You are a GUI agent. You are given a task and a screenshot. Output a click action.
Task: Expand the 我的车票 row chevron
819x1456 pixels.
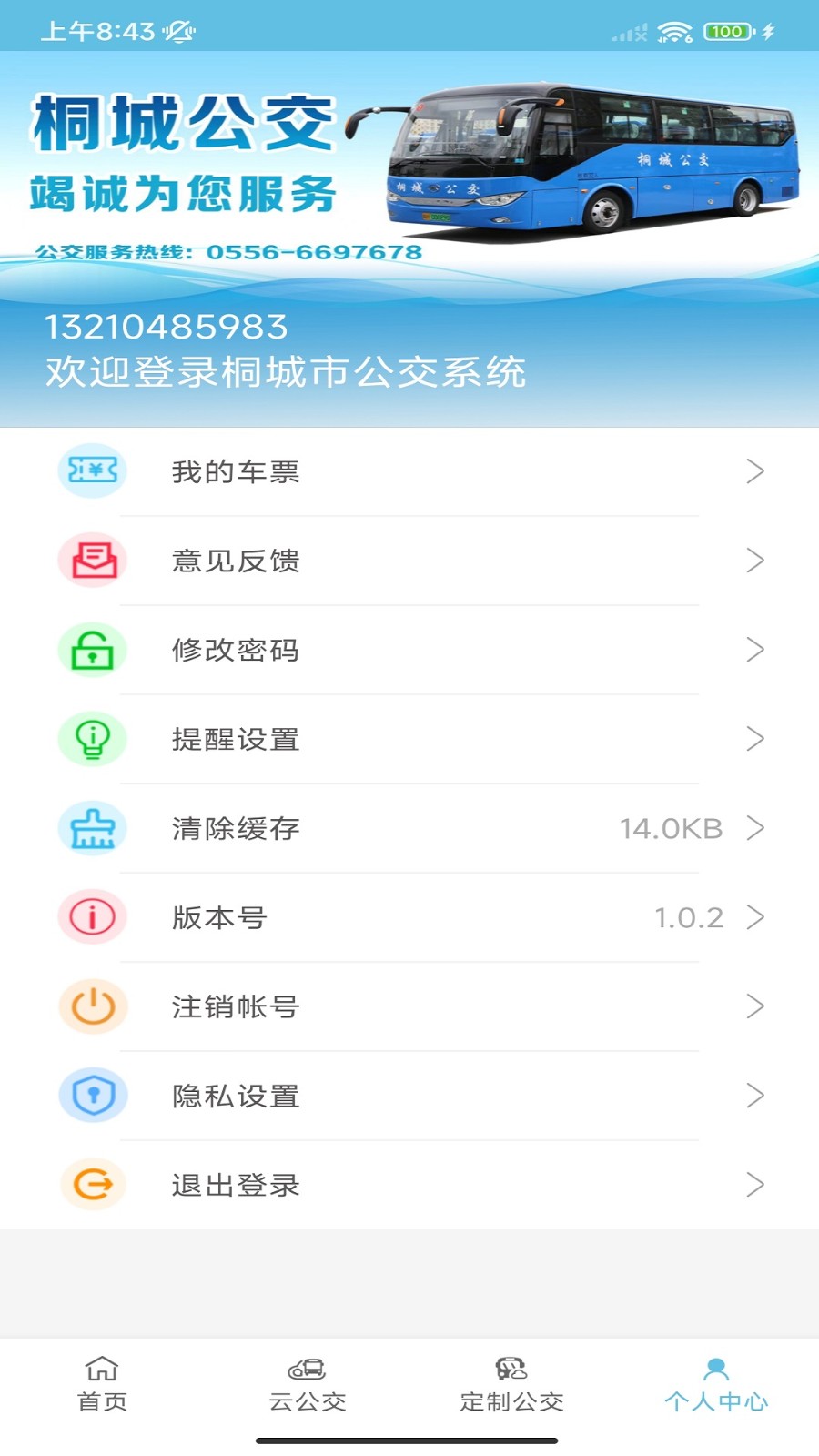pyautogui.click(x=755, y=471)
